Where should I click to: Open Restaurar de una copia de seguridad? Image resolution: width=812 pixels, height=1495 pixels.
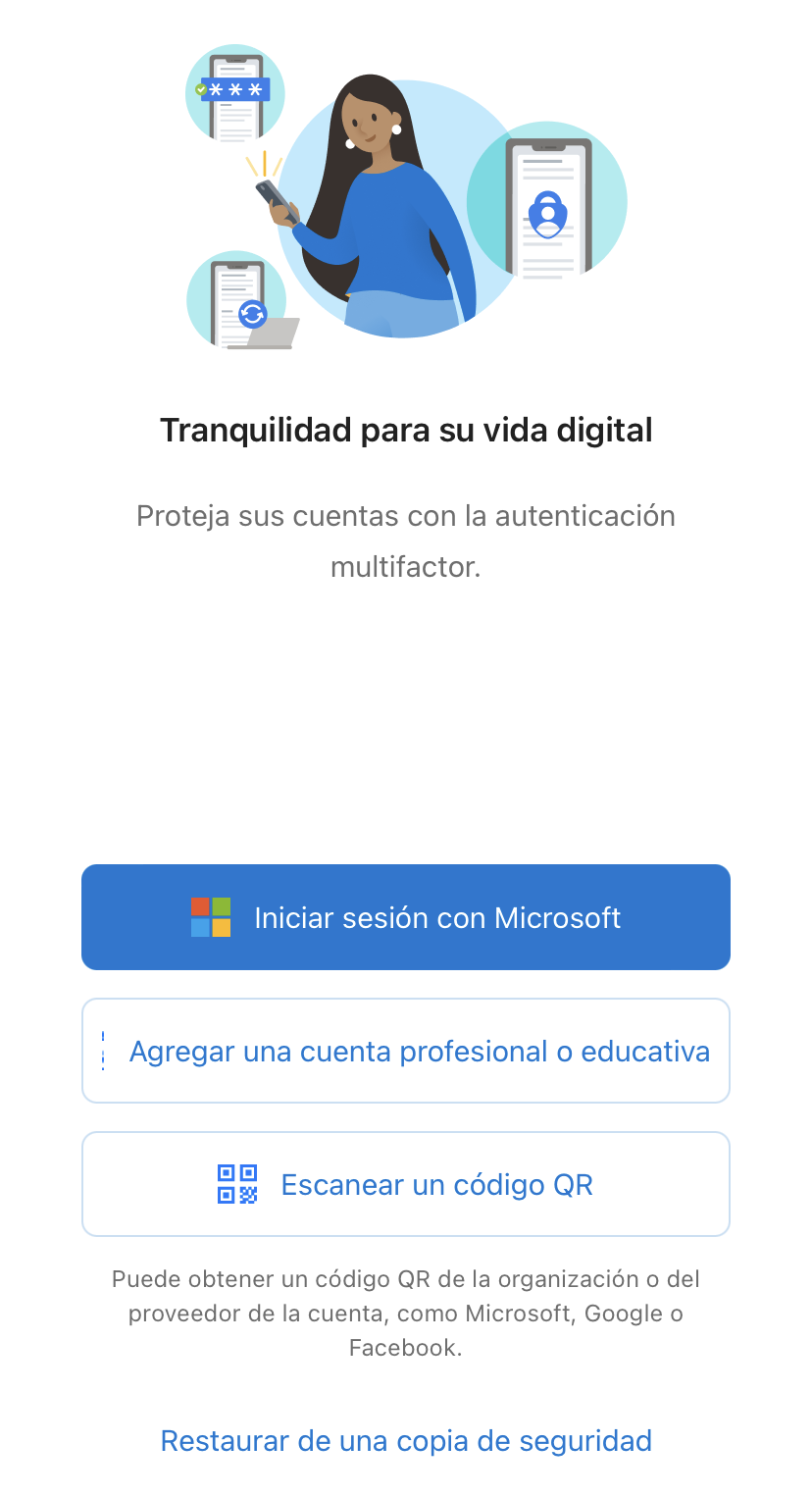[x=406, y=1440]
